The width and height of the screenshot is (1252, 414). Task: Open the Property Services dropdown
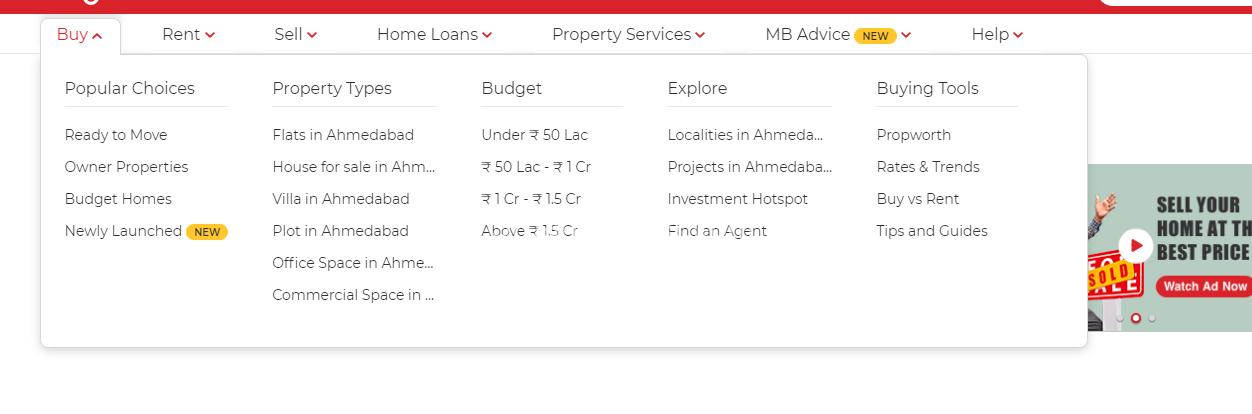628,35
